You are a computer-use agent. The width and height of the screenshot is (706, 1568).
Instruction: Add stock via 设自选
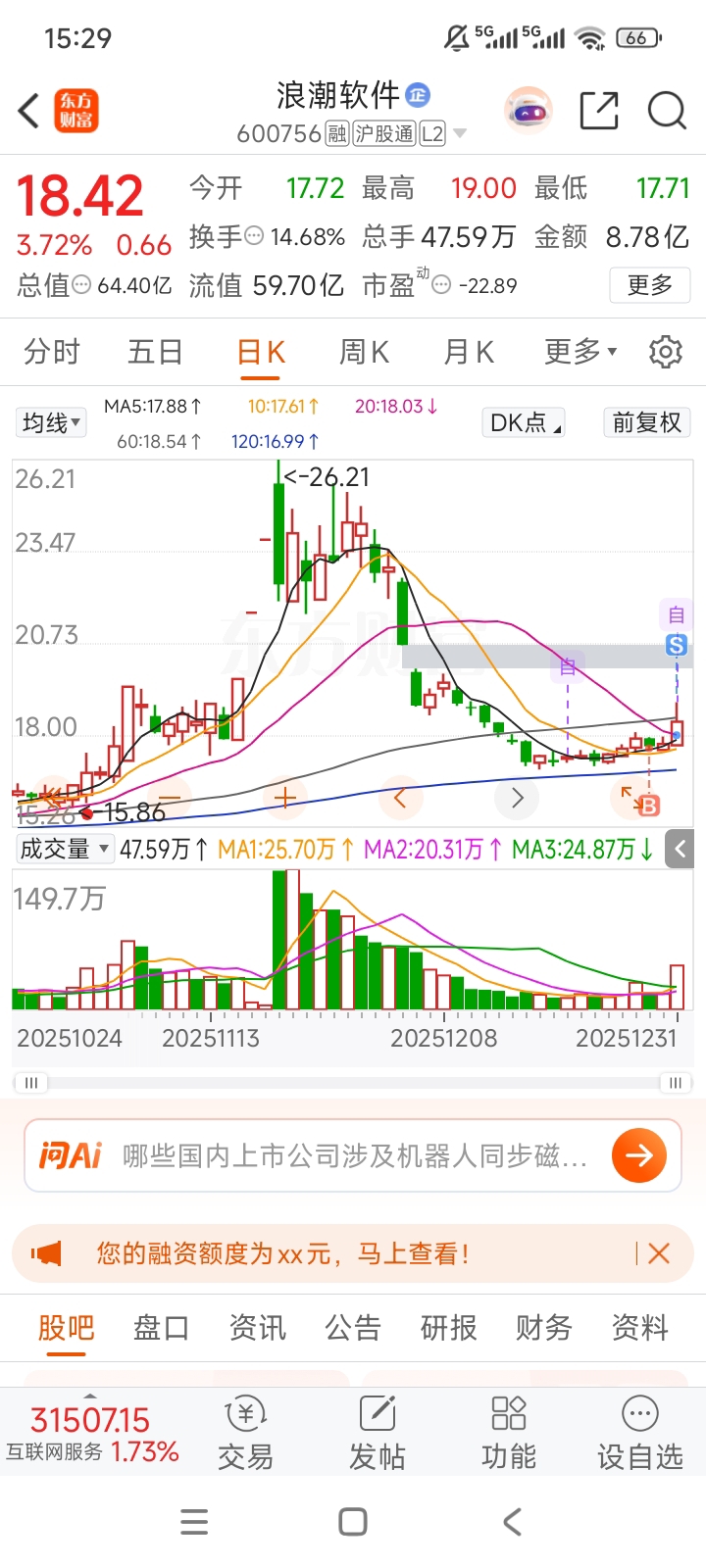[x=639, y=1434]
